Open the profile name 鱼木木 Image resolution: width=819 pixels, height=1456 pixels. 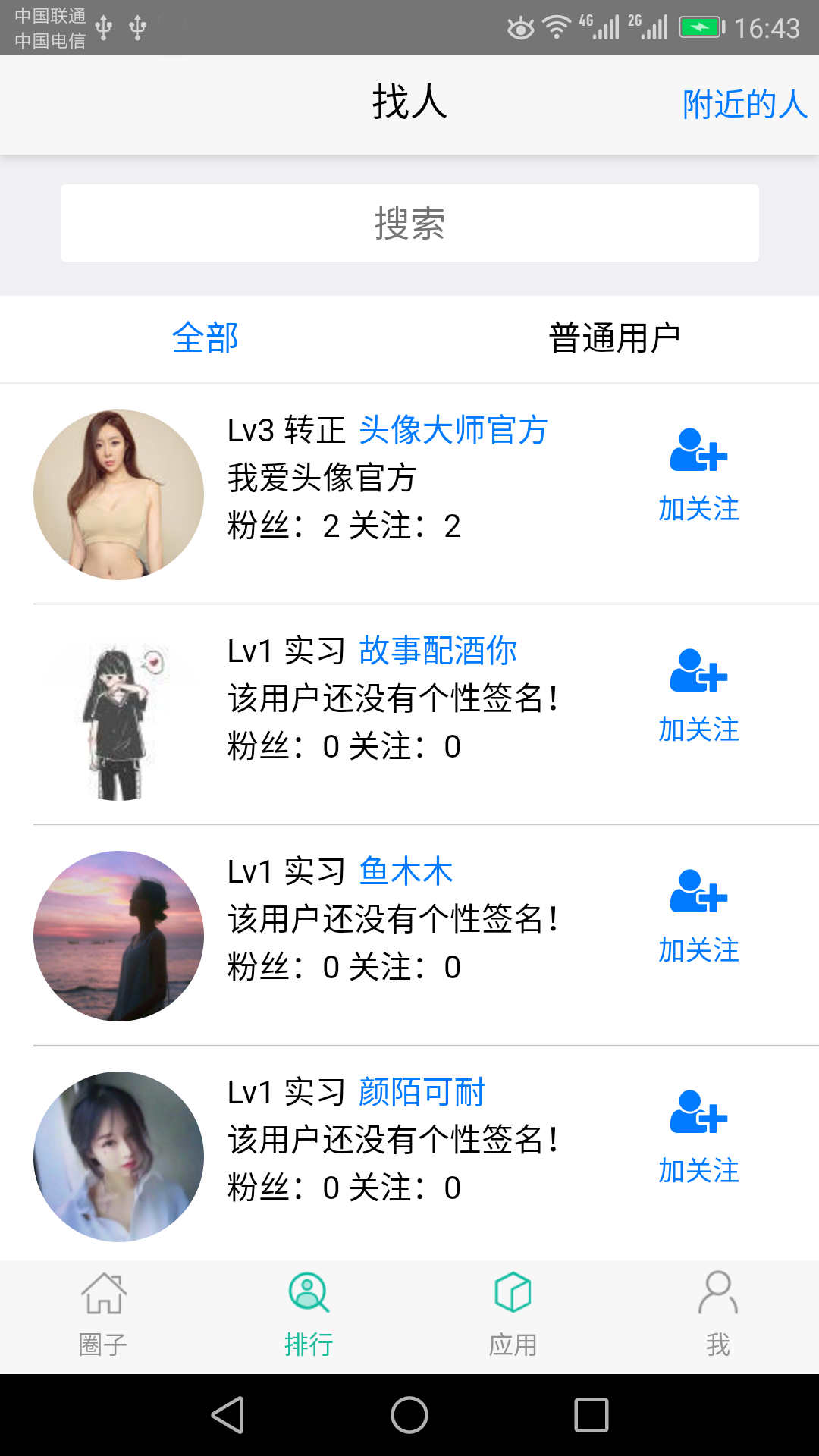click(406, 871)
